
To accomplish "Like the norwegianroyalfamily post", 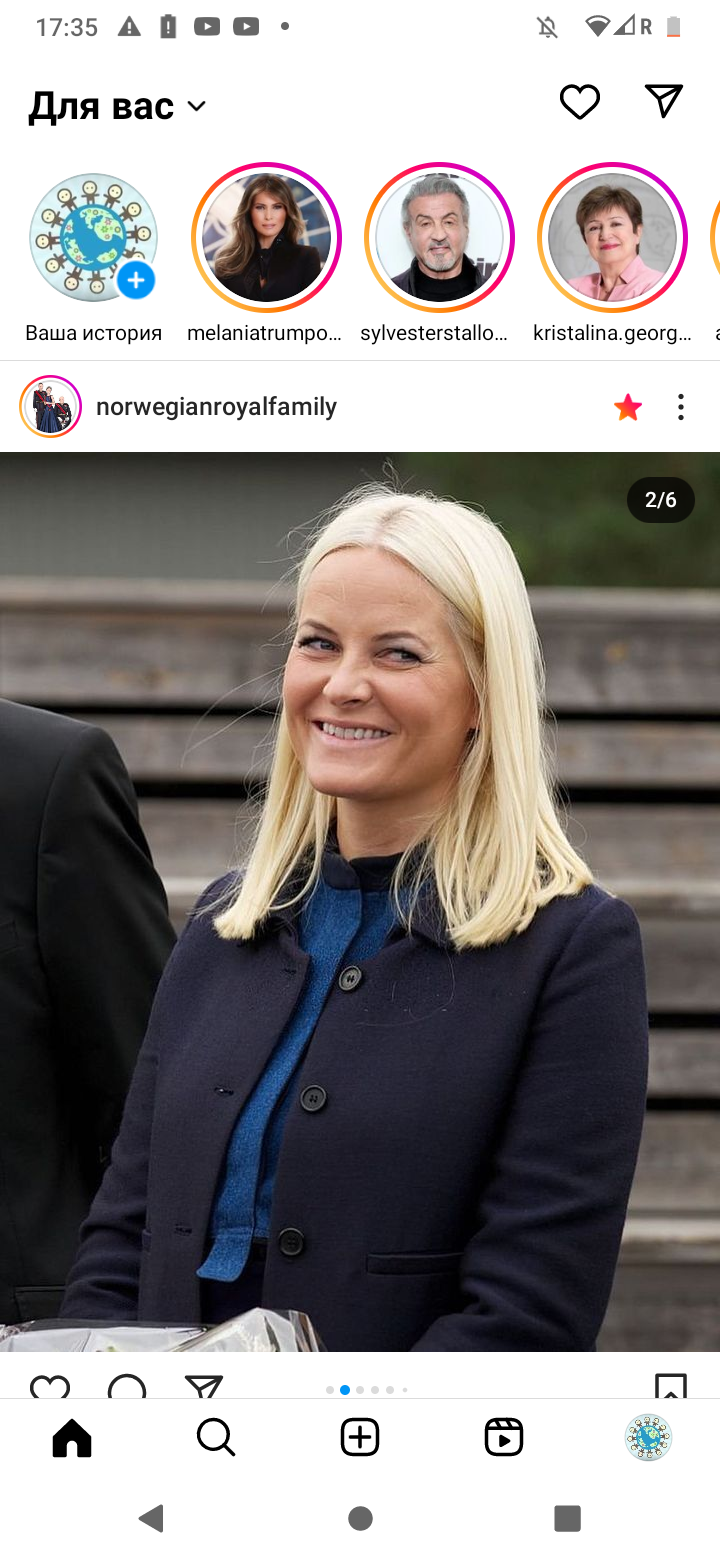I will click(x=50, y=1388).
